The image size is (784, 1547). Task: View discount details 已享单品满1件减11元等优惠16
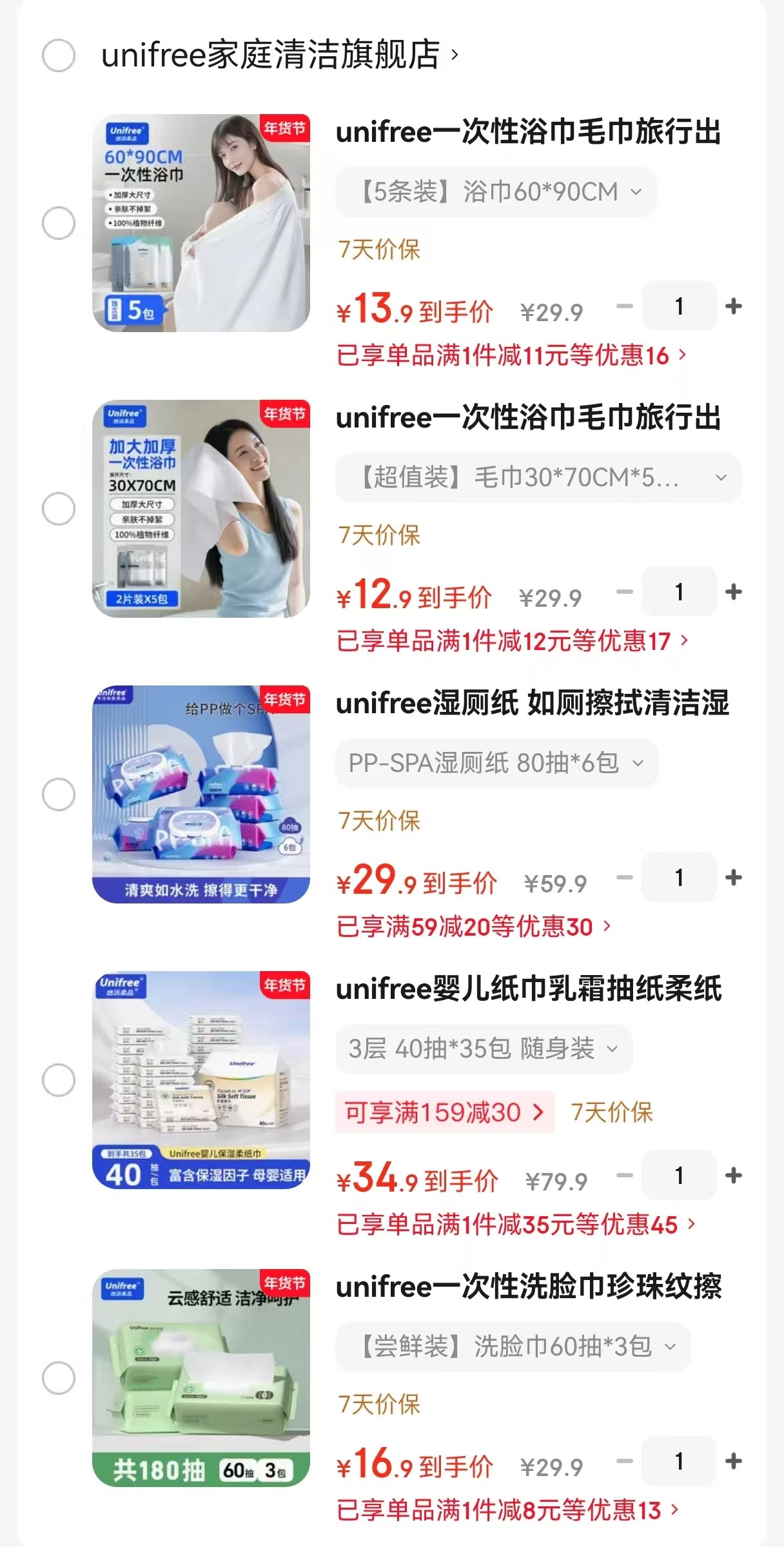511,355
